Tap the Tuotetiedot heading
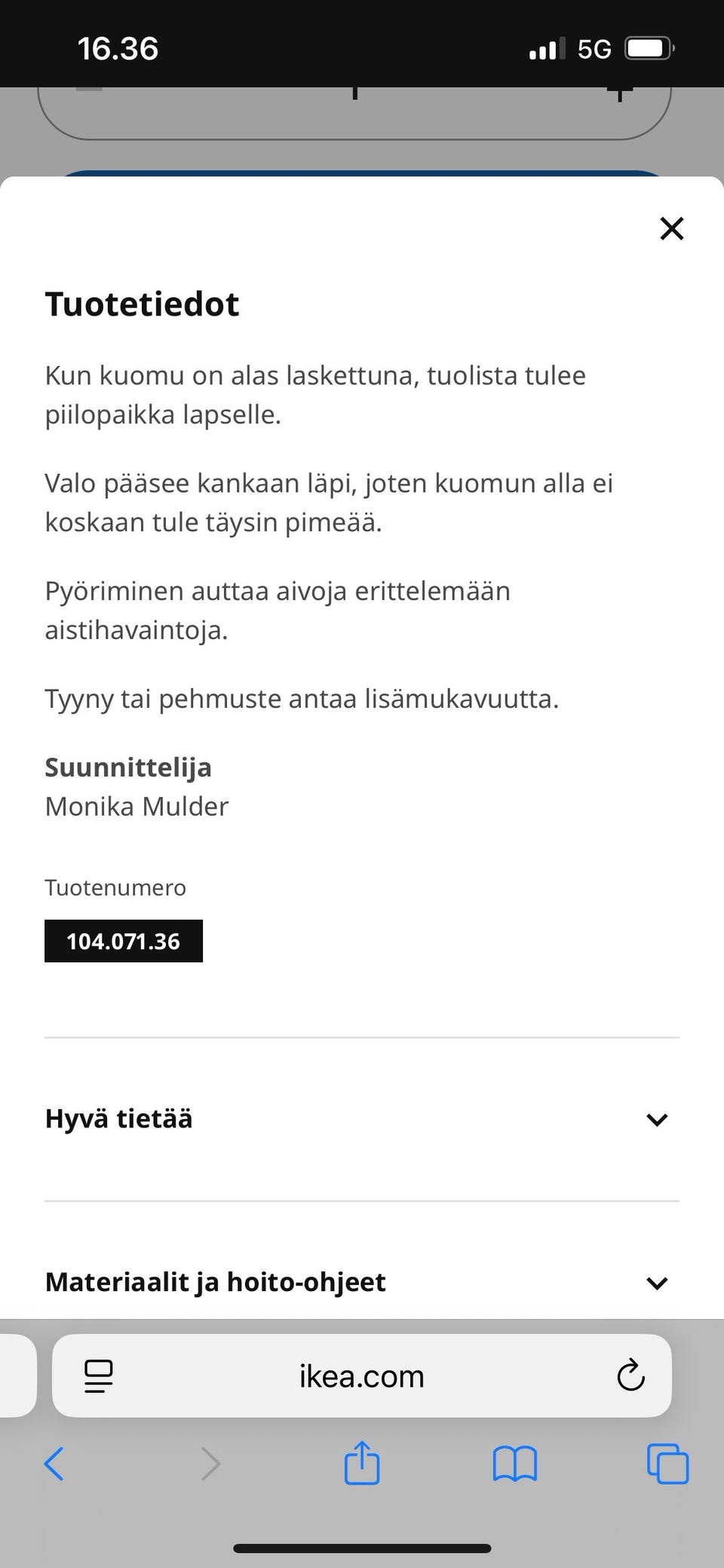This screenshot has width=724, height=1568. (142, 303)
